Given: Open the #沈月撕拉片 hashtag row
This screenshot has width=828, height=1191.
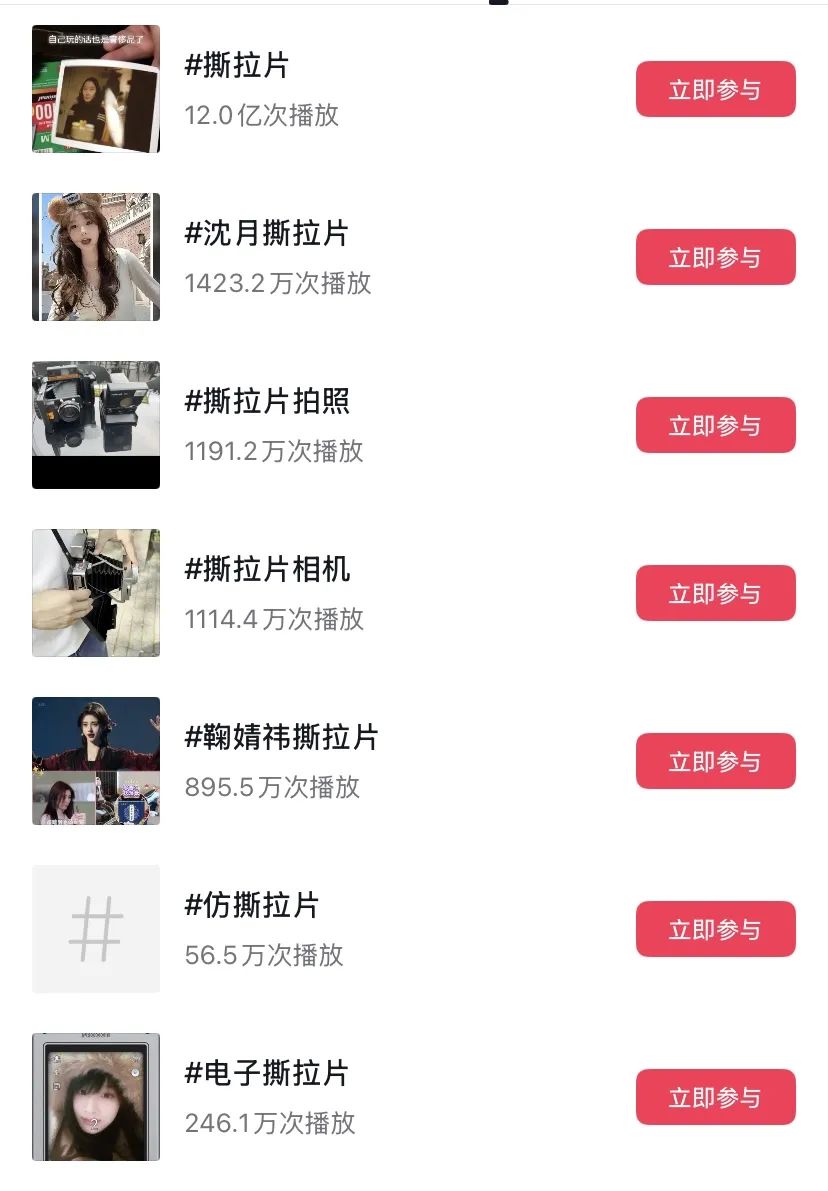Looking at the screenshot, I should click(x=266, y=234).
